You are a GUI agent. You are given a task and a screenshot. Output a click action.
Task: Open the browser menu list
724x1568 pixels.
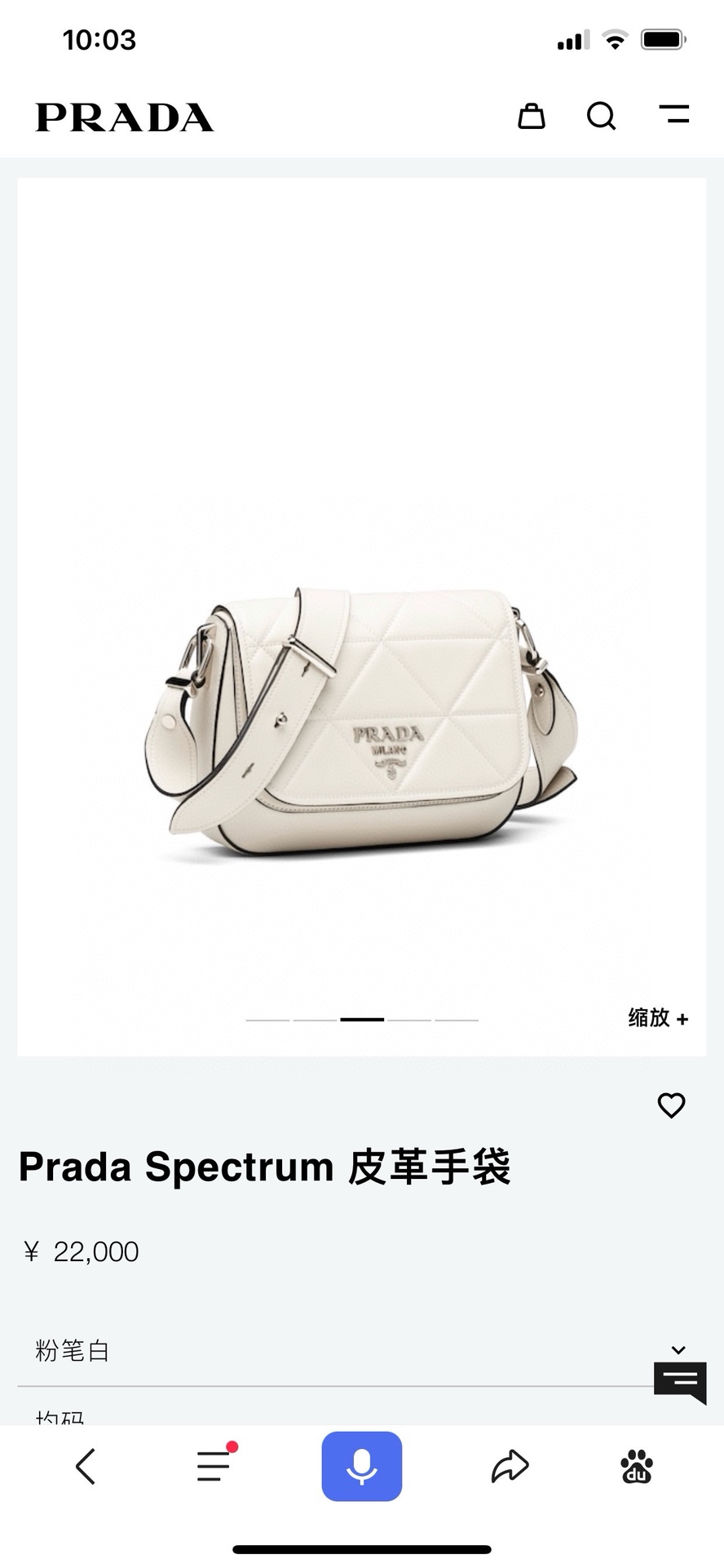click(214, 1466)
